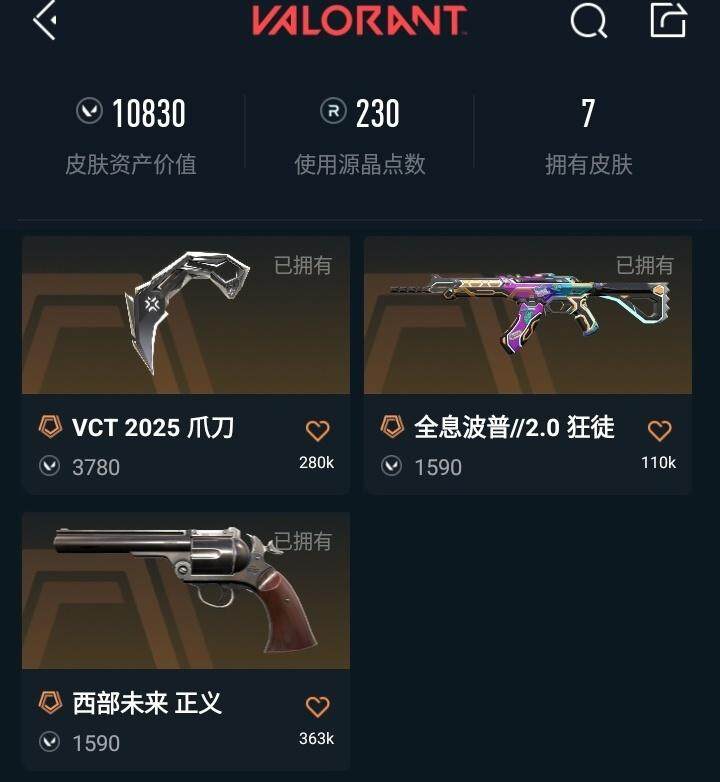Share this skin collection page

(x=668, y=21)
